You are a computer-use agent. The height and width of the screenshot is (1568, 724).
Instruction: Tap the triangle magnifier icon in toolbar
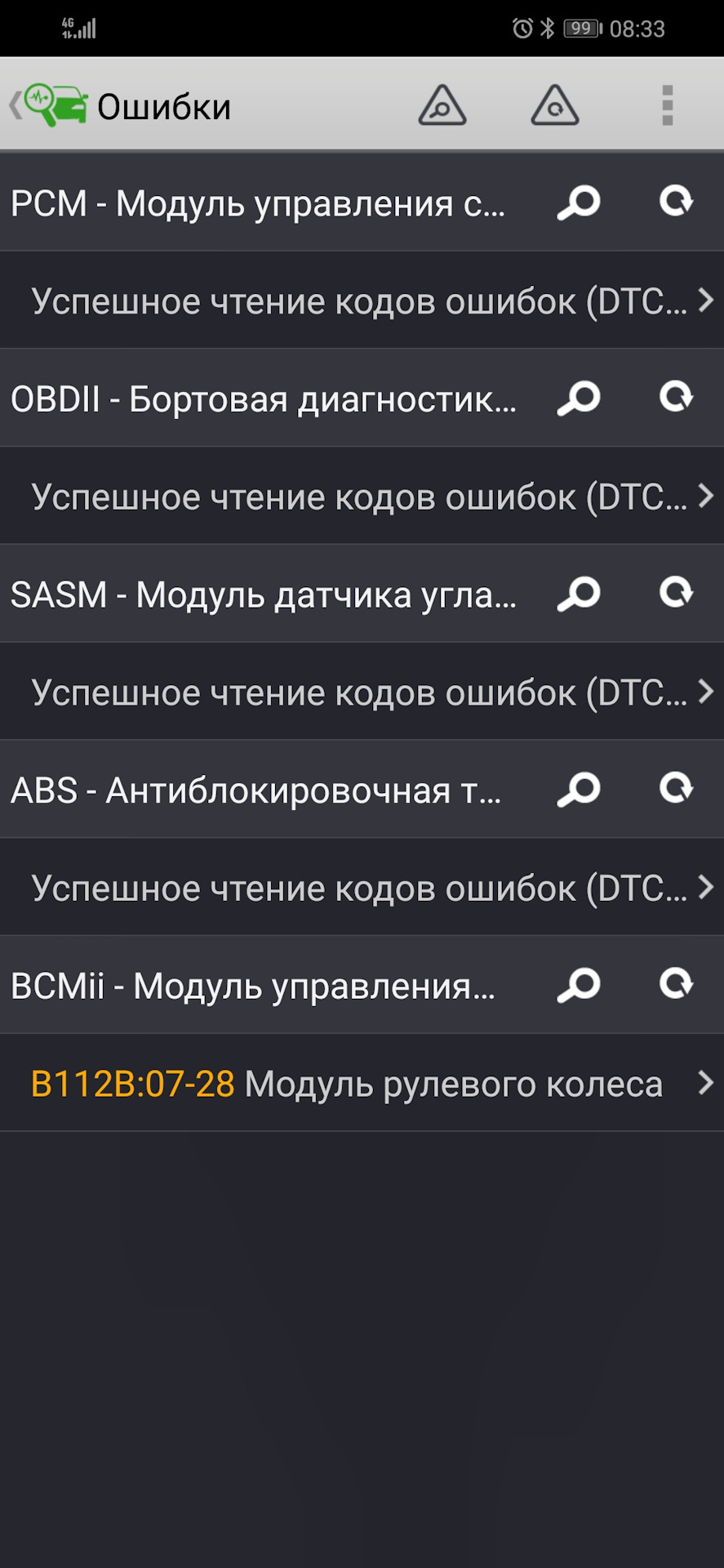pos(442,106)
